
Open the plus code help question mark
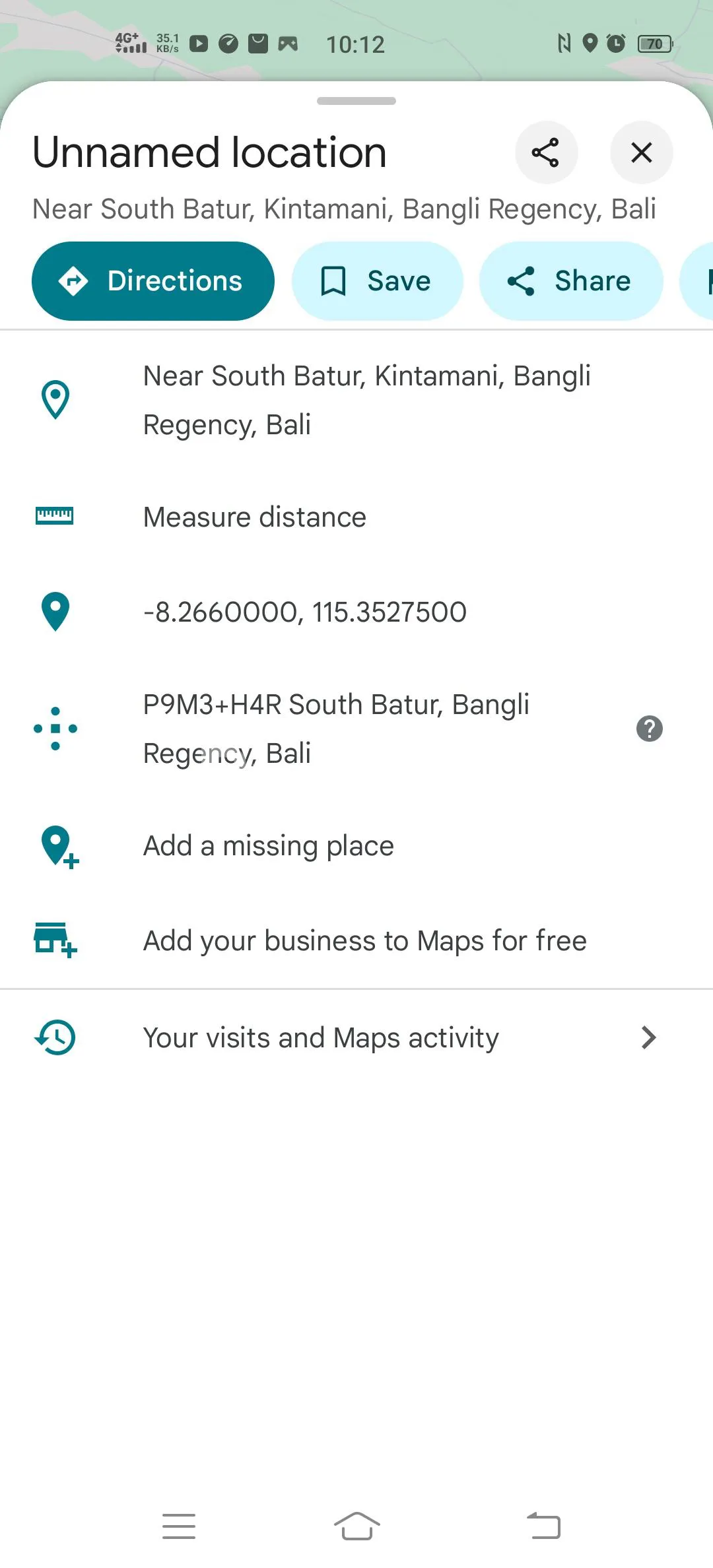click(x=649, y=729)
